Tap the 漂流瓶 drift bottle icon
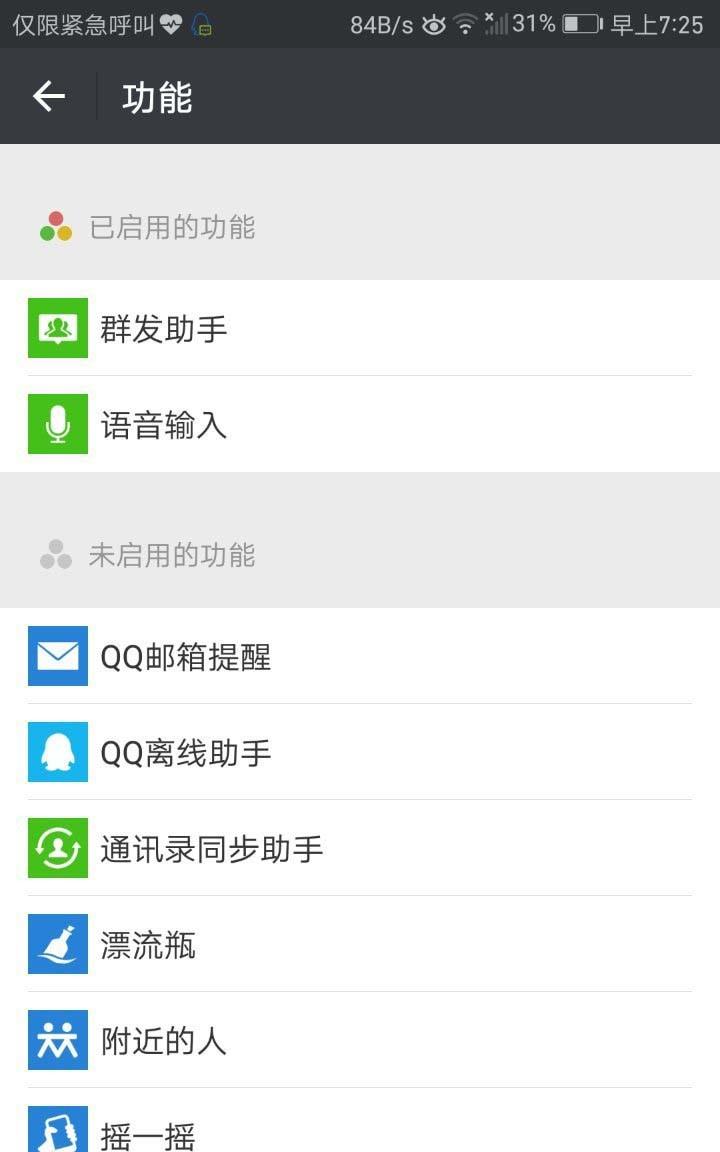720x1152 pixels. [x=57, y=943]
